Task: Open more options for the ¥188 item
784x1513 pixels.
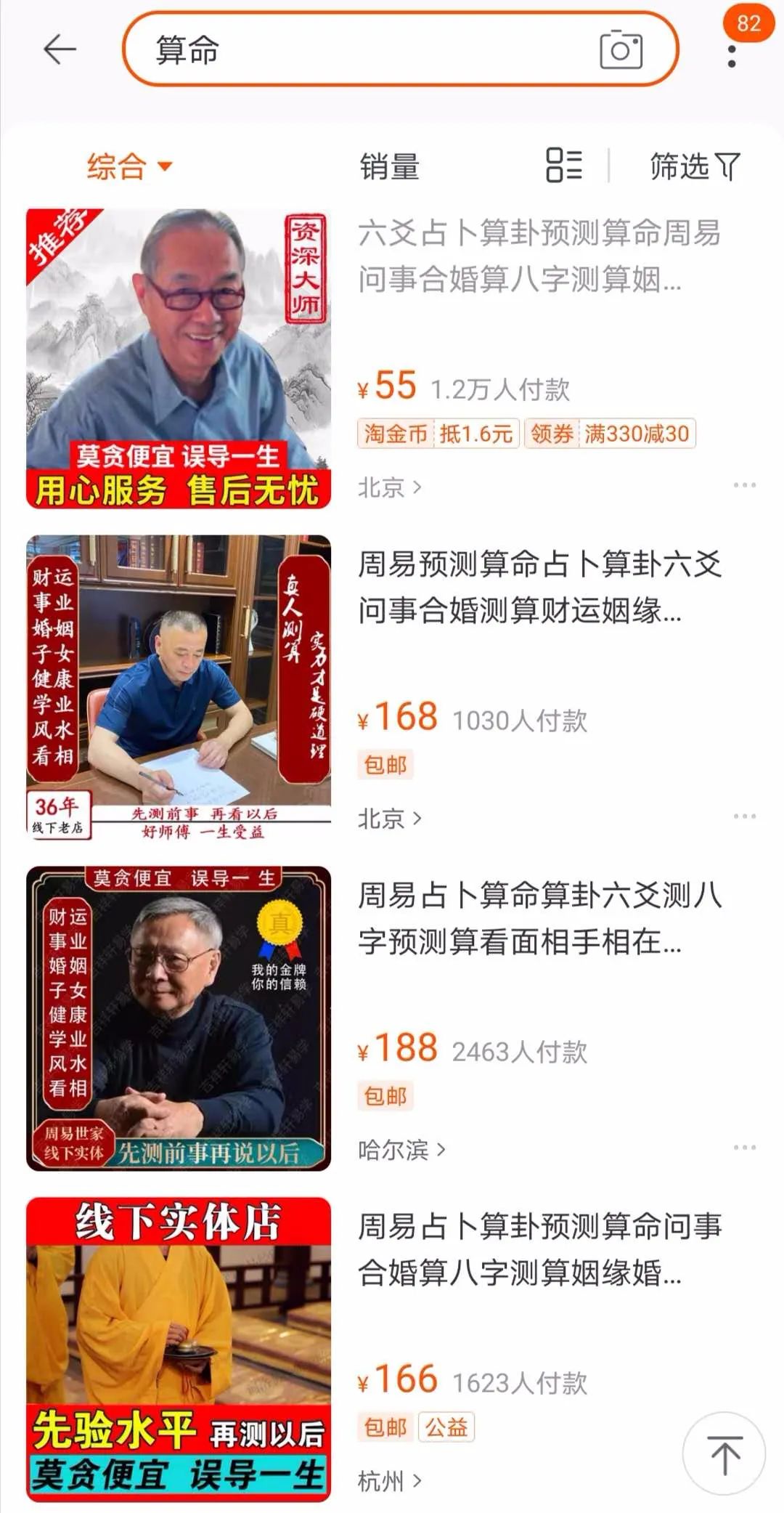Action: [744, 1147]
